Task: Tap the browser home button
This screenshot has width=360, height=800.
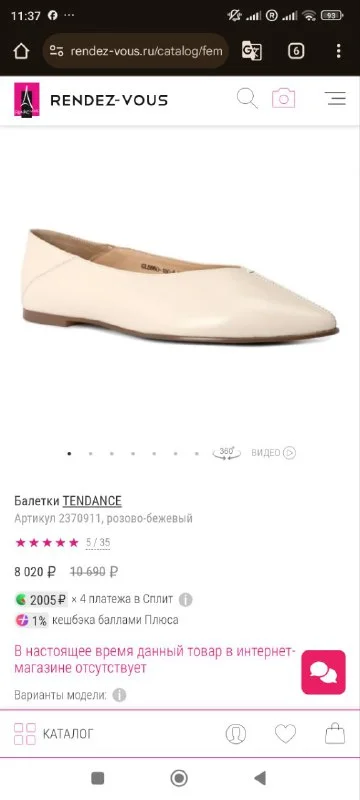Action: click(x=21, y=51)
